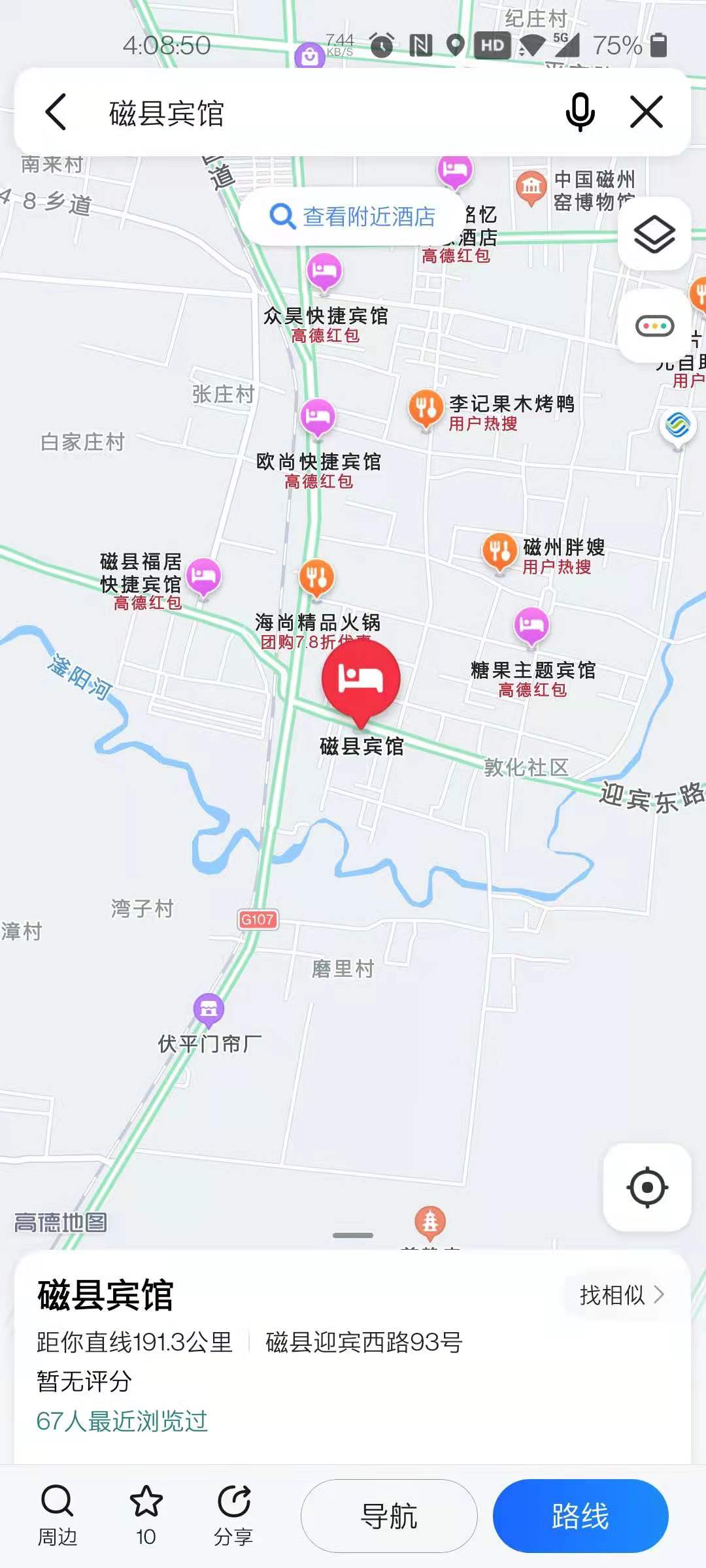Start navigation with the 导航 button
Screen dimensions: 706x1568
point(388,1514)
